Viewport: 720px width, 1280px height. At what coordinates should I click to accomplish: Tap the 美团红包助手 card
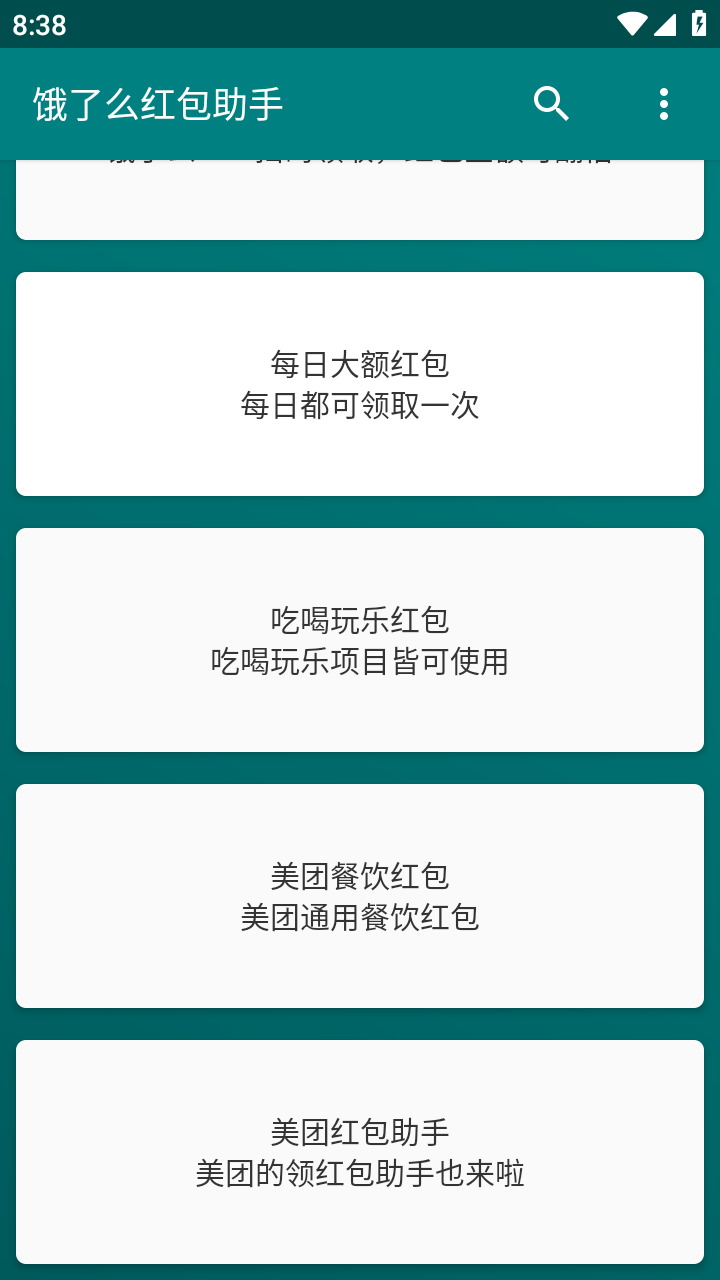(x=360, y=1152)
